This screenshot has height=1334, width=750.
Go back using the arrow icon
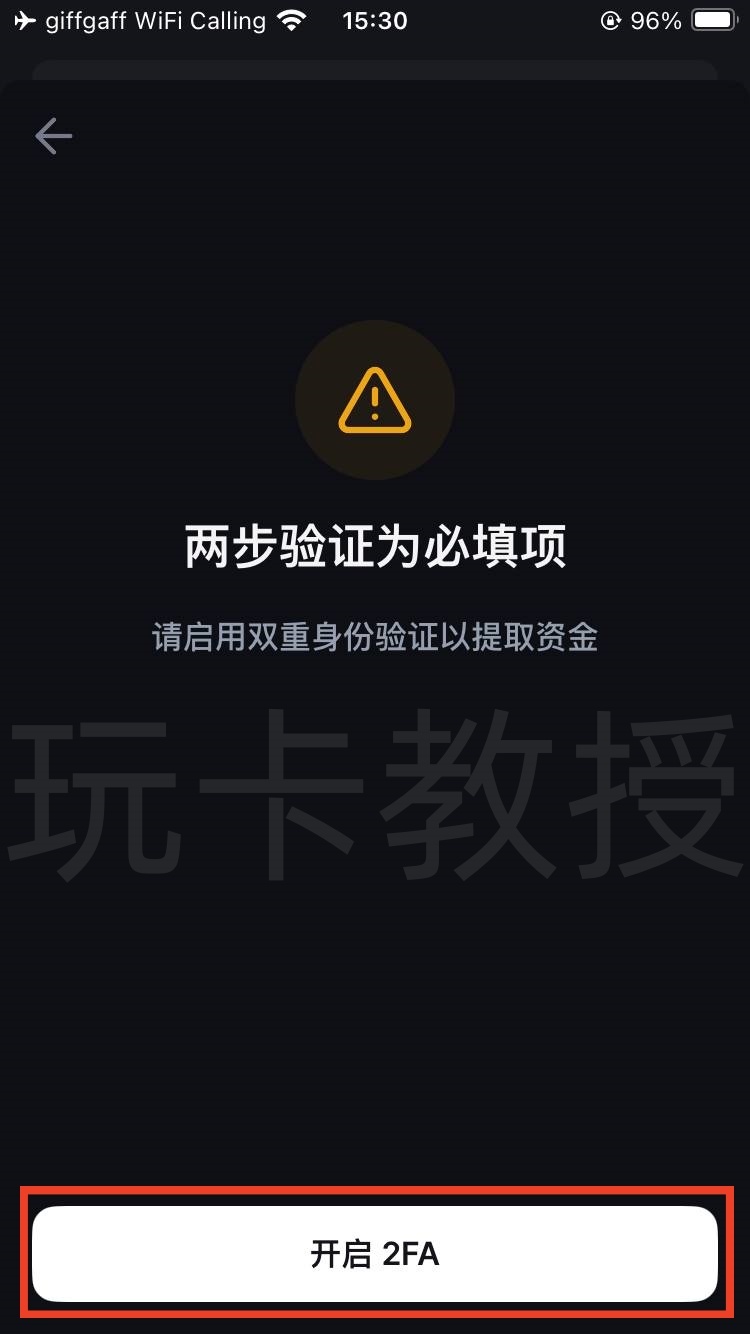pyautogui.click(x=53, y=136)
